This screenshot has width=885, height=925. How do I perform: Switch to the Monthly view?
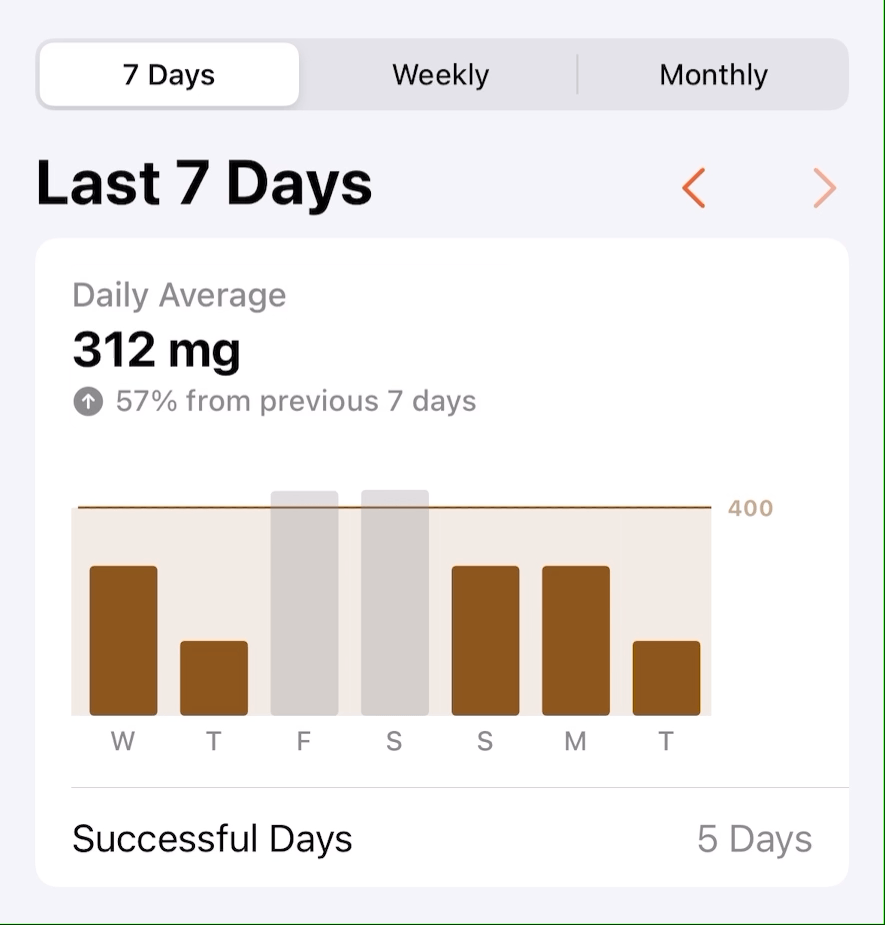pos(713,75)
